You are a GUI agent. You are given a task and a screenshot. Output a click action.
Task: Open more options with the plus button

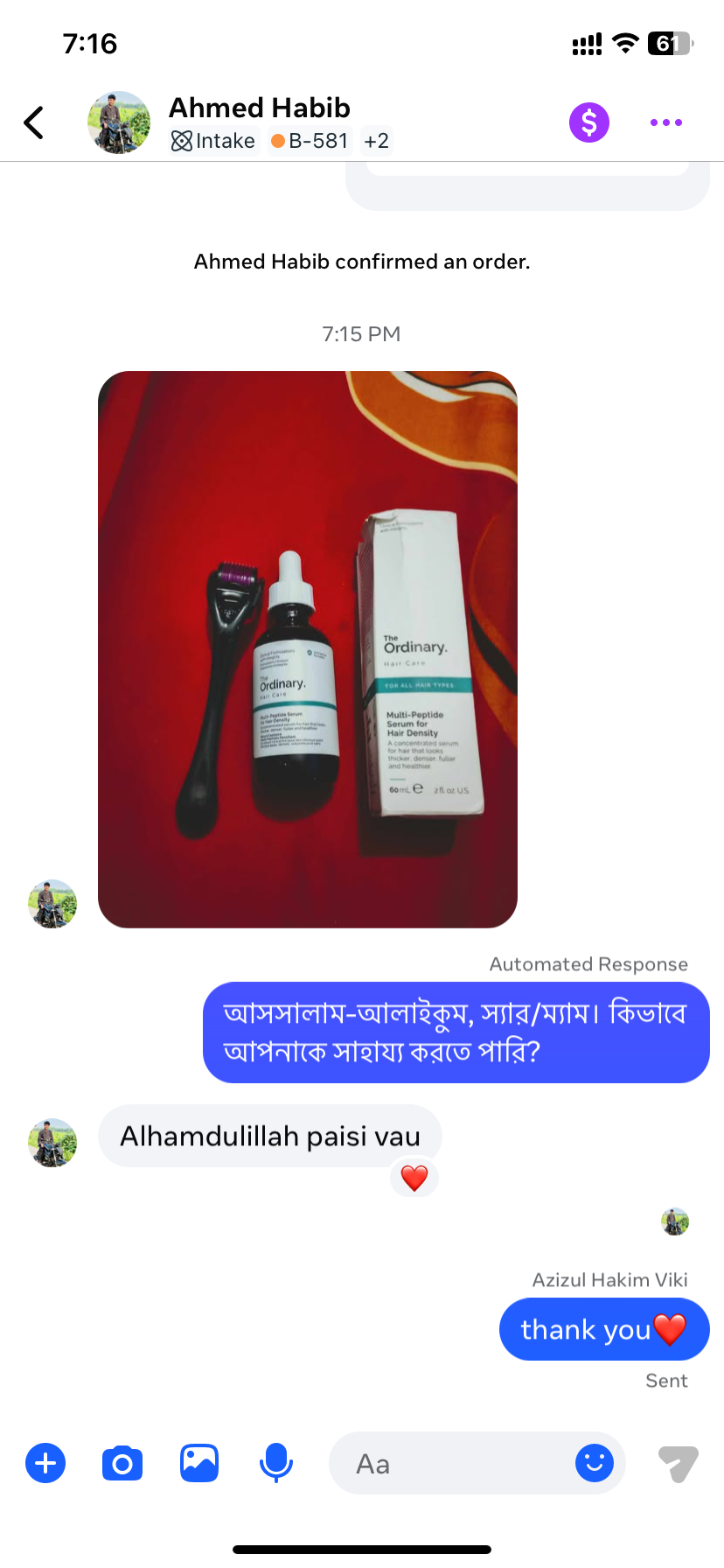pos(45,1463)
